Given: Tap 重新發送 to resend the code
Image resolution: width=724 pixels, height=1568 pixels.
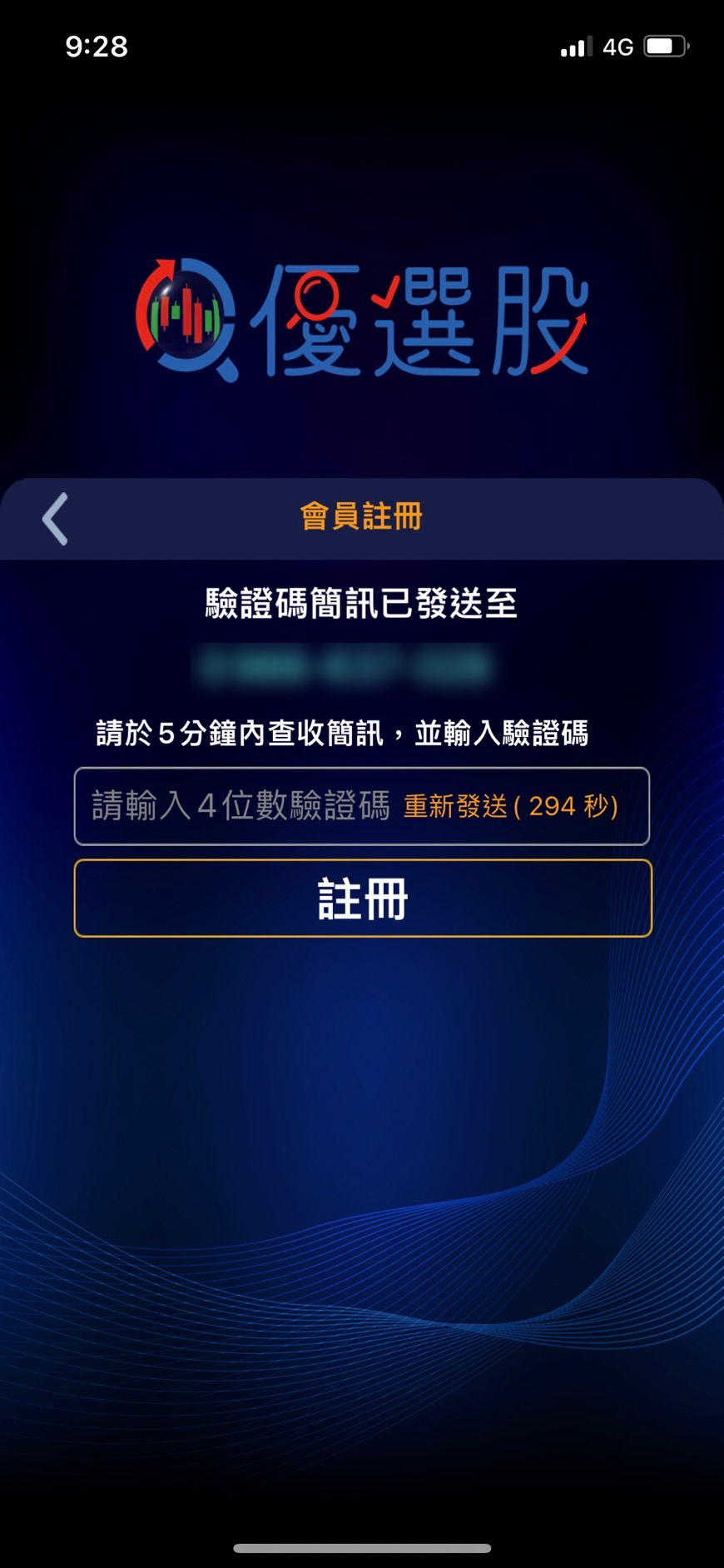Looking at the screenshot, I should (510, 806).
